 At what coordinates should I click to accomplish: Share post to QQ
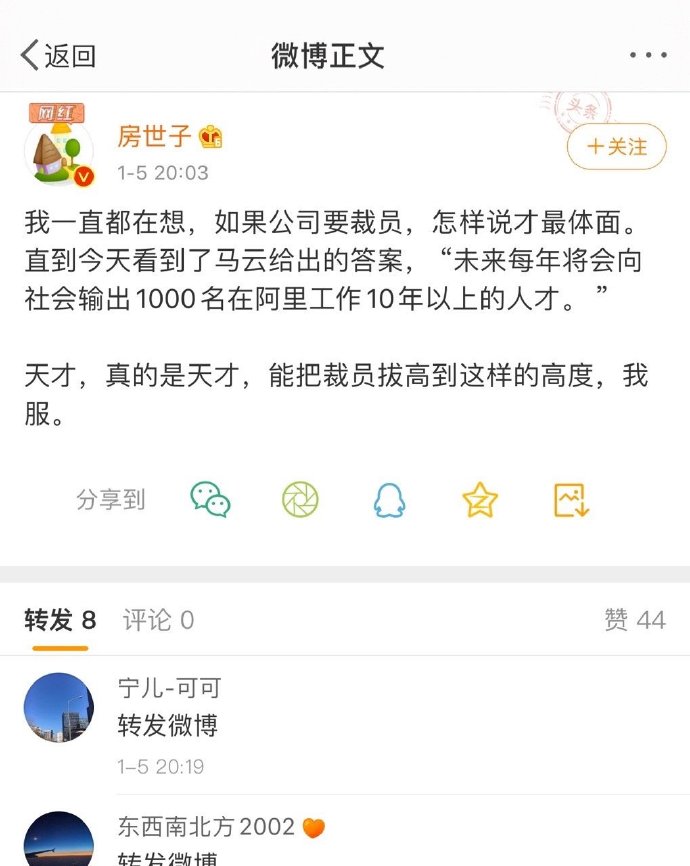coord(389,499)
